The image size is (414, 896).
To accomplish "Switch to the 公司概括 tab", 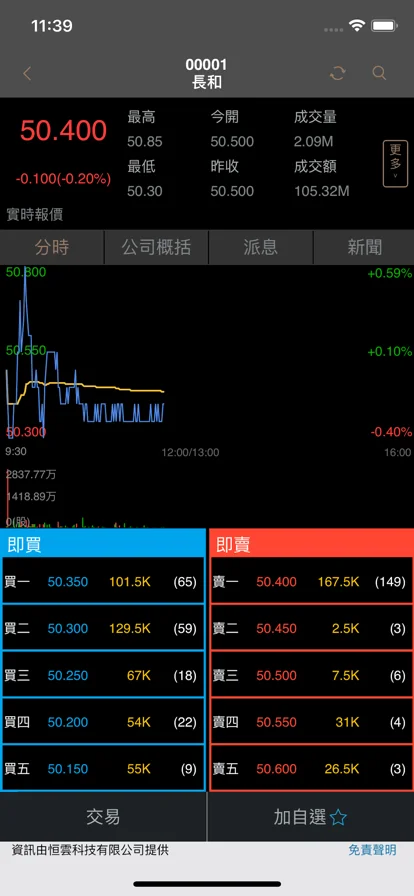I will point(156,247).
